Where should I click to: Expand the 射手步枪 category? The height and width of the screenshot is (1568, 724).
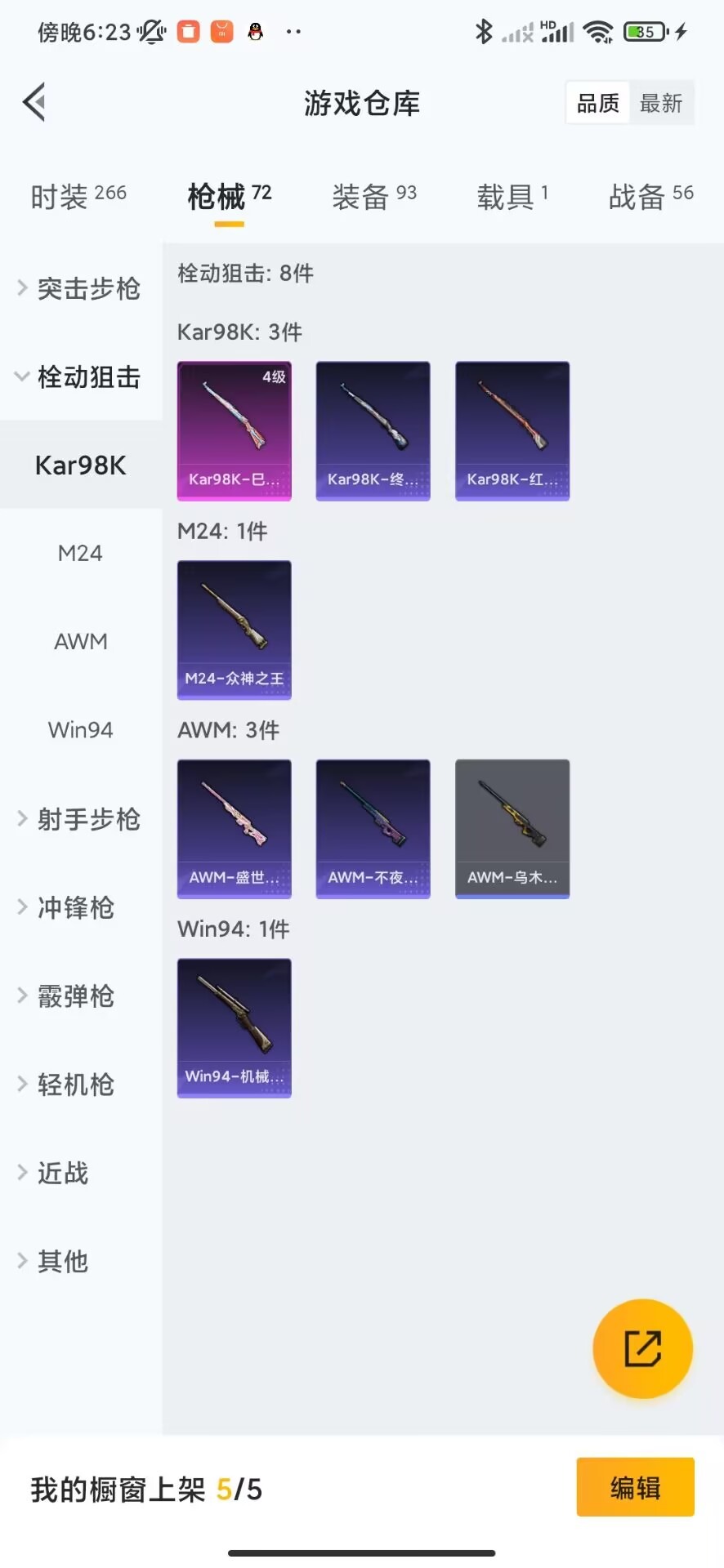coord(80,818)
